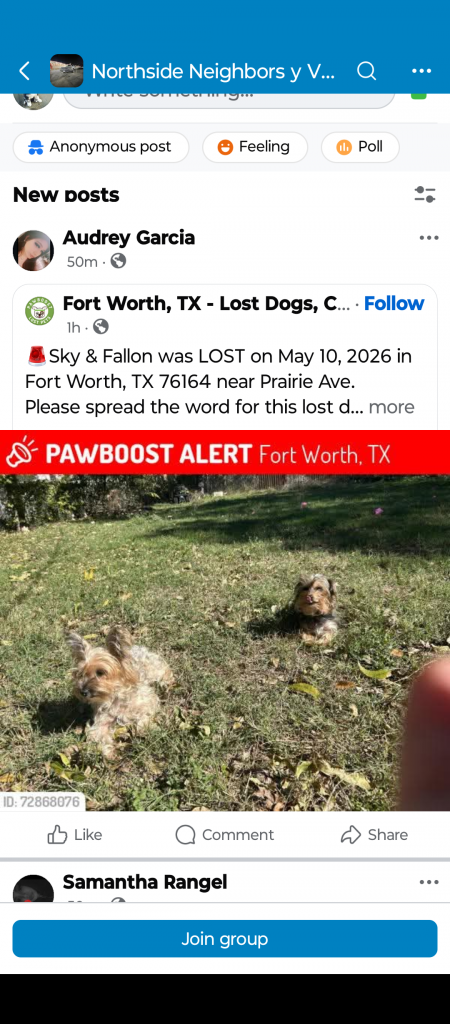Tap the write something post box

pyautogui.click(x=229, y=100)
